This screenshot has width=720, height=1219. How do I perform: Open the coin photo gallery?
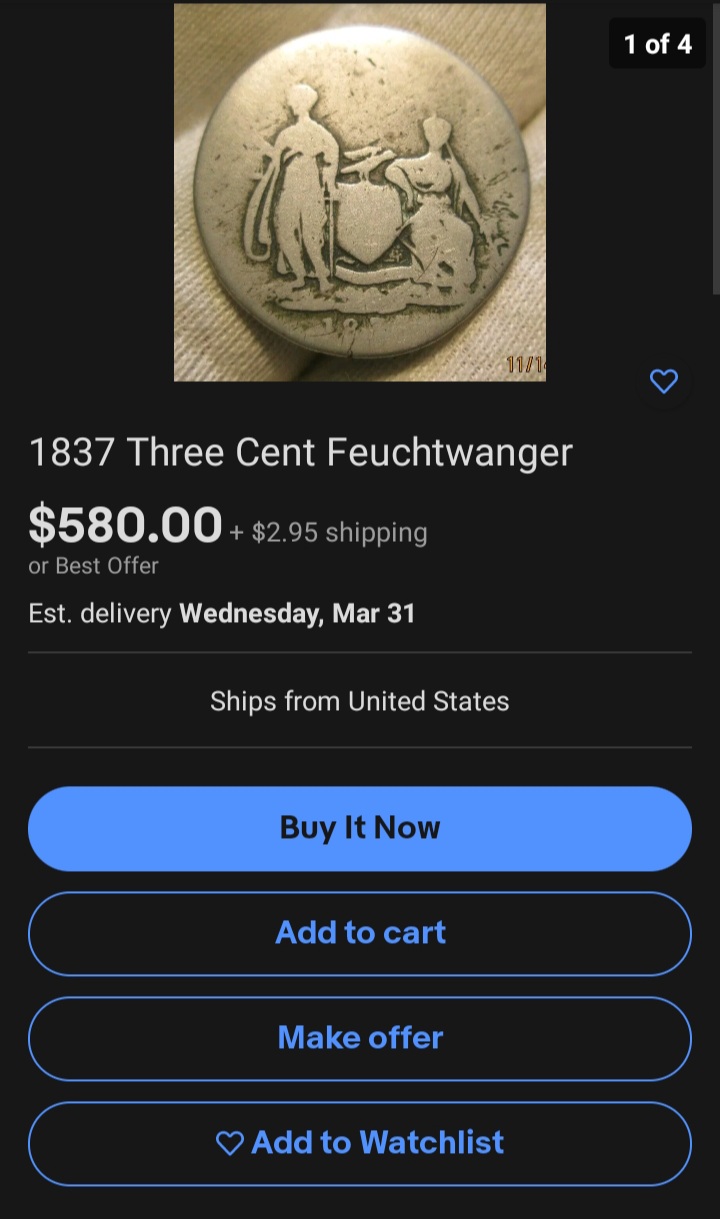pos(360,192)
